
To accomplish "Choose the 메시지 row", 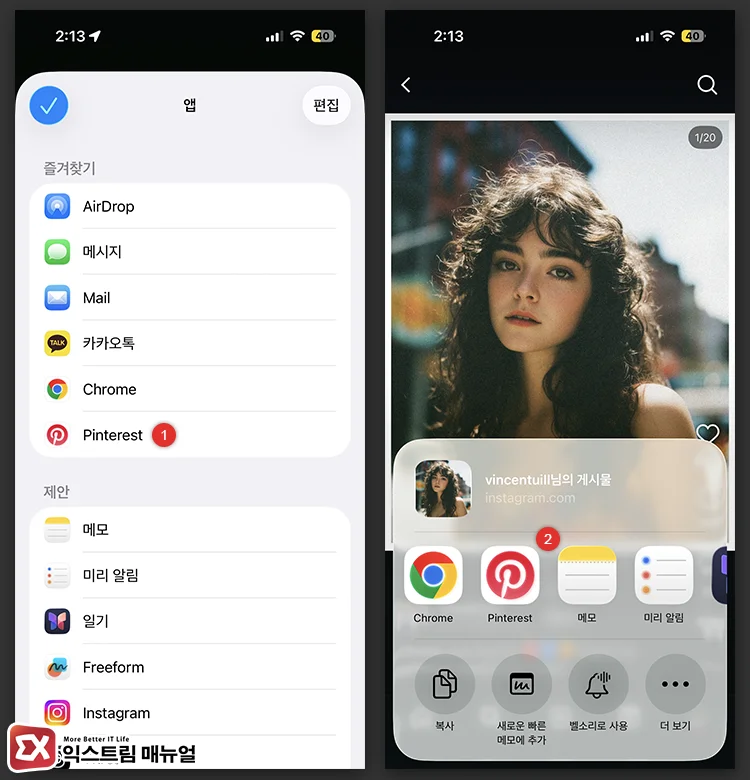I will click(190, 252).
